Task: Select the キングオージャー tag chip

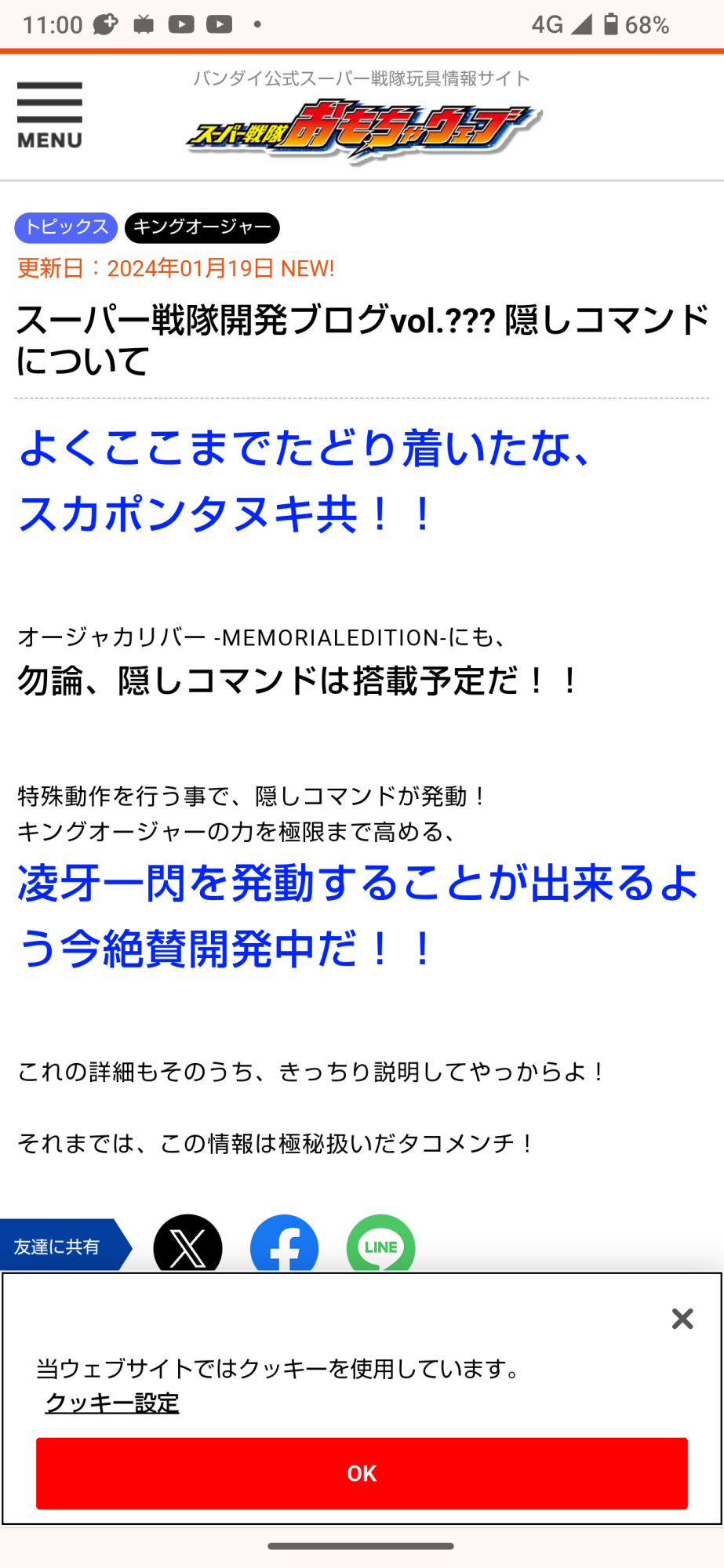Action: tap(202, 227)
